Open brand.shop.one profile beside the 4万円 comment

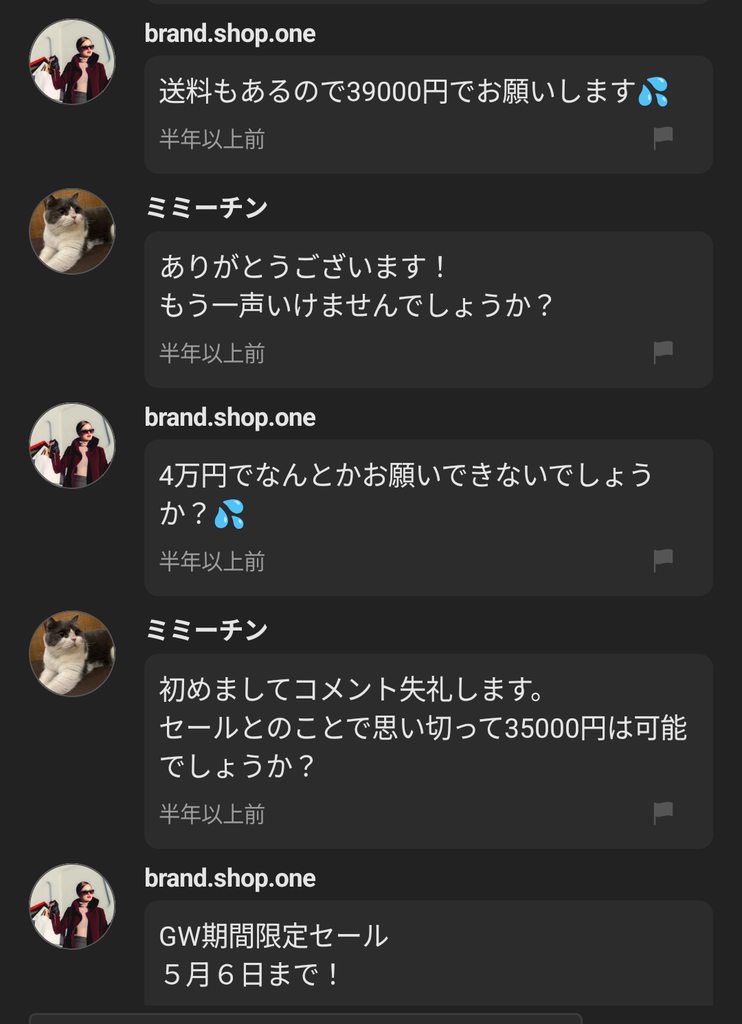pyautogui.click(x=72, y=445)
